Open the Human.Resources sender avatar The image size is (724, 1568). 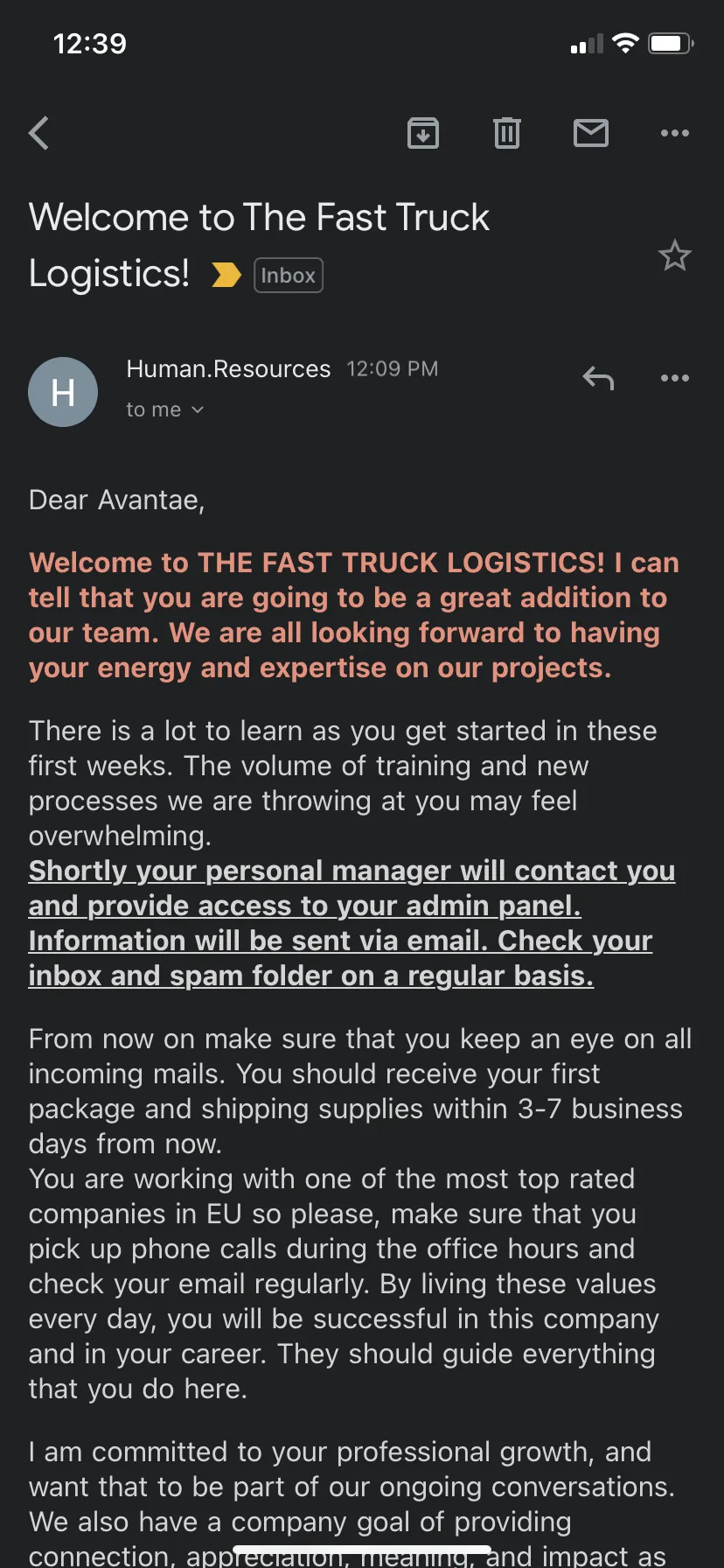pyautogui.click(x=63, y=392)
